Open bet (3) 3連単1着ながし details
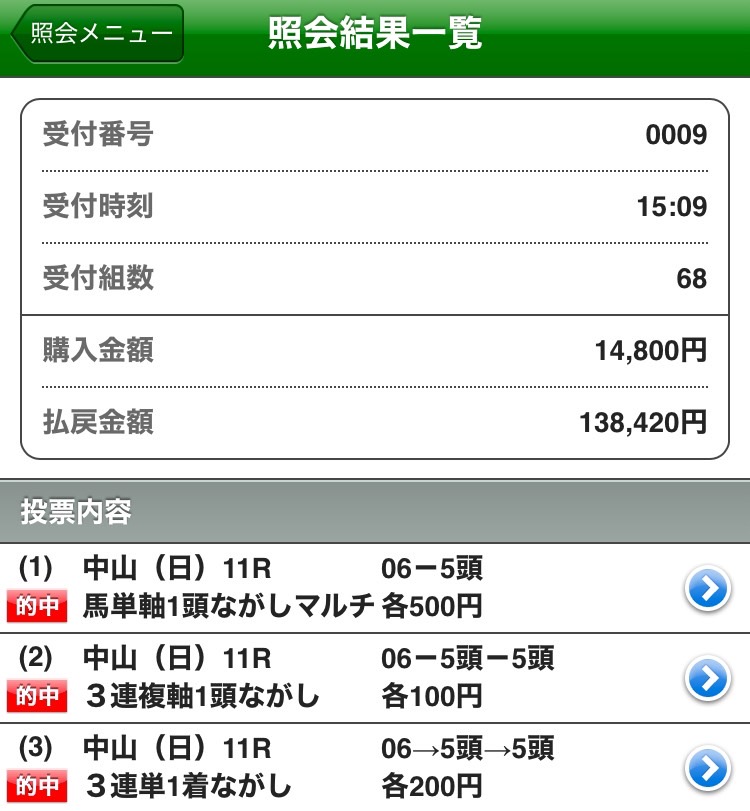The image size is (750, 811). (x=708, y=769)
